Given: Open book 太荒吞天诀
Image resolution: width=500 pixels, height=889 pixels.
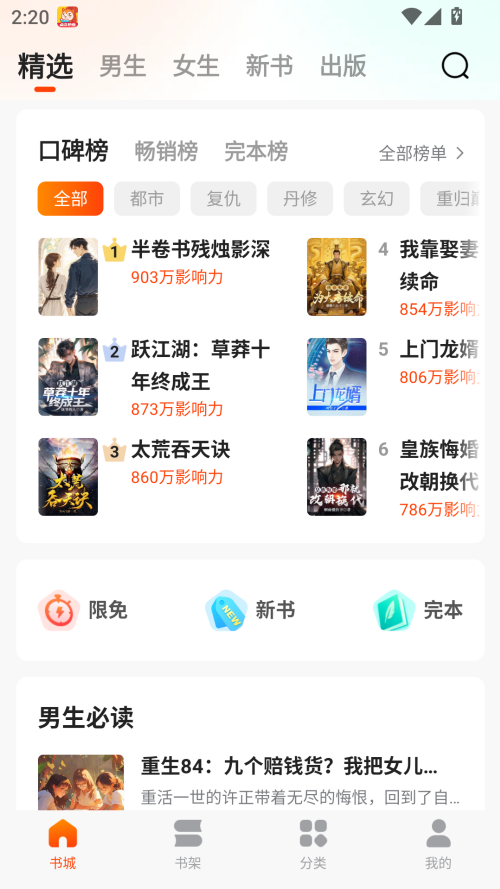Looking at the screenshot, I should click(181, 450).
